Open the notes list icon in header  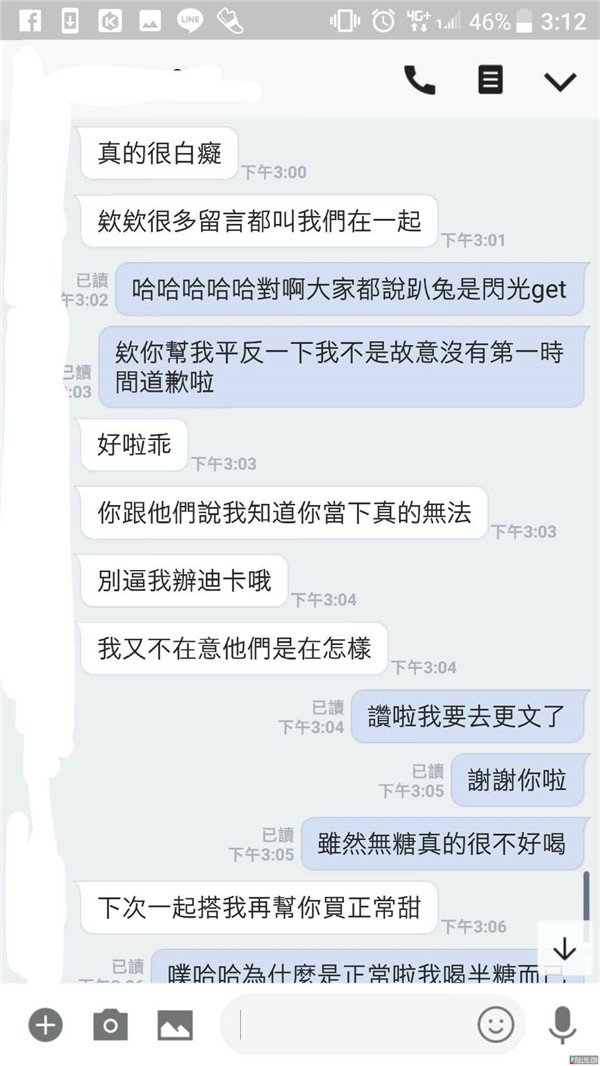[x=490, y=80]
